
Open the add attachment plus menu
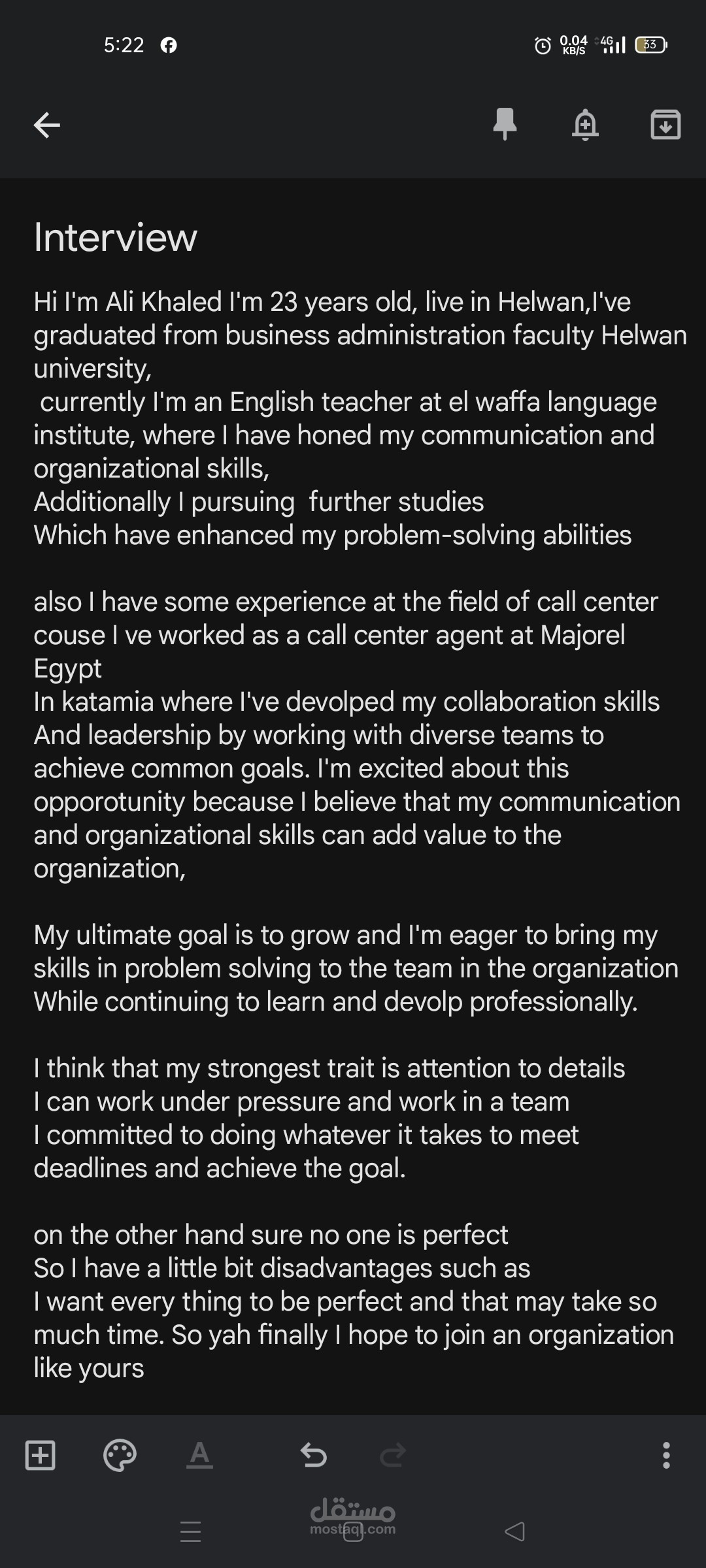click(40, 1455)
